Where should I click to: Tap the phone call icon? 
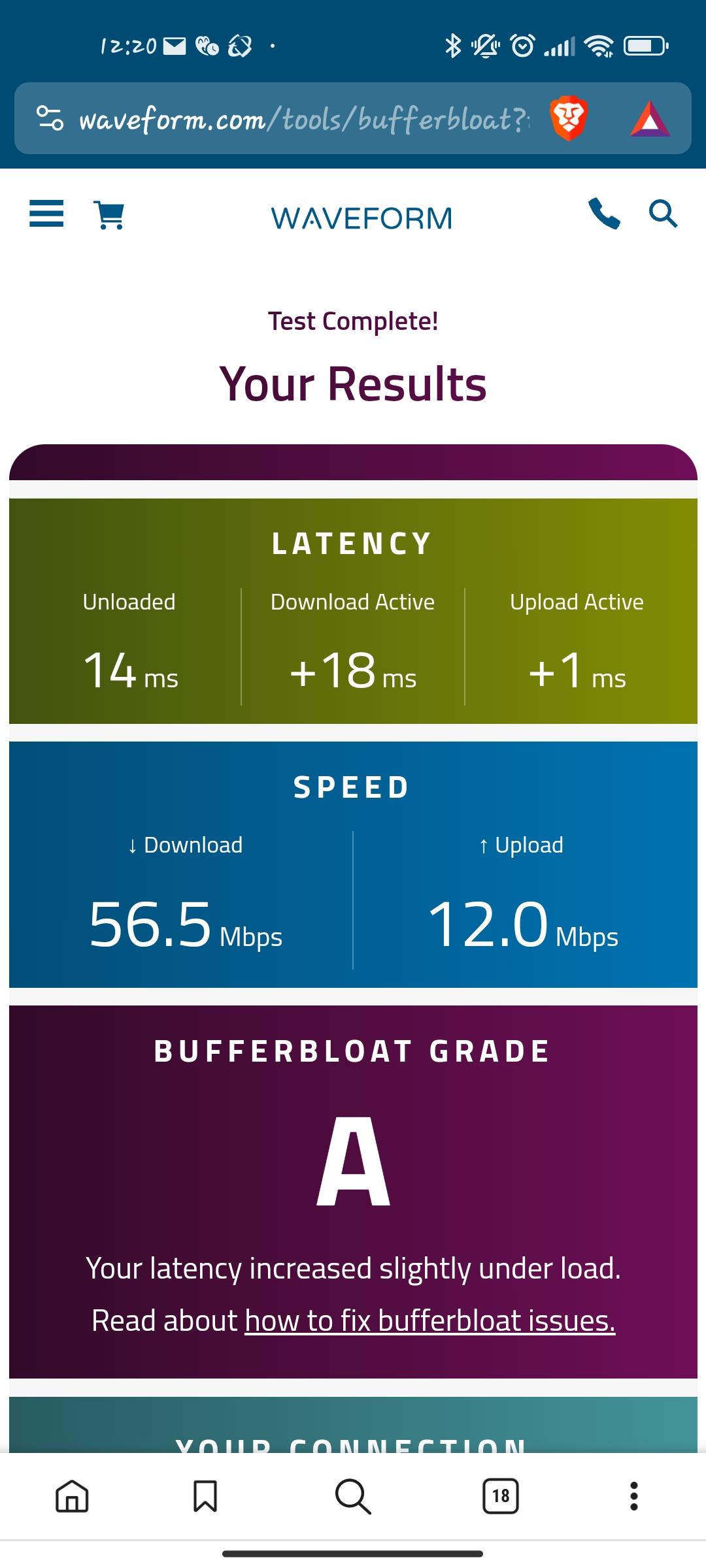point(604,214)
